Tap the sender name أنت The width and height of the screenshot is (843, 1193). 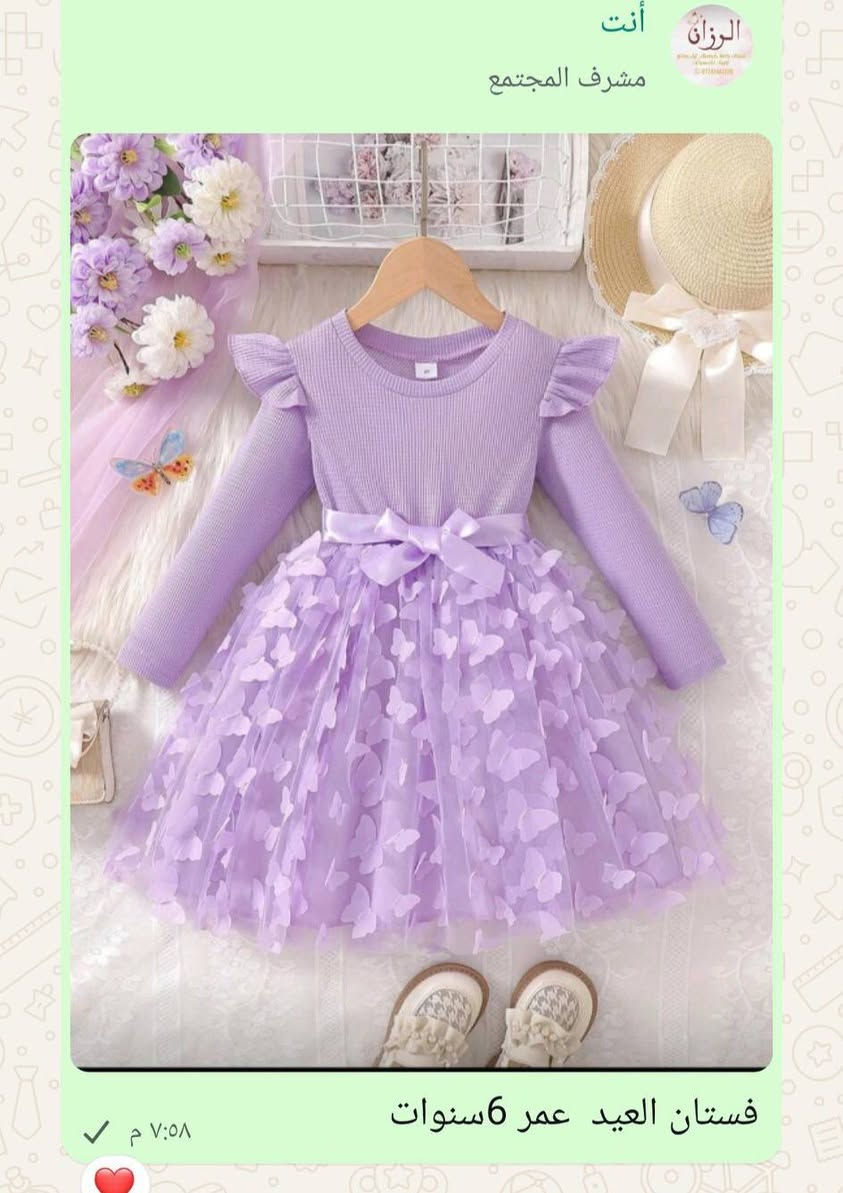click(624, 24)
